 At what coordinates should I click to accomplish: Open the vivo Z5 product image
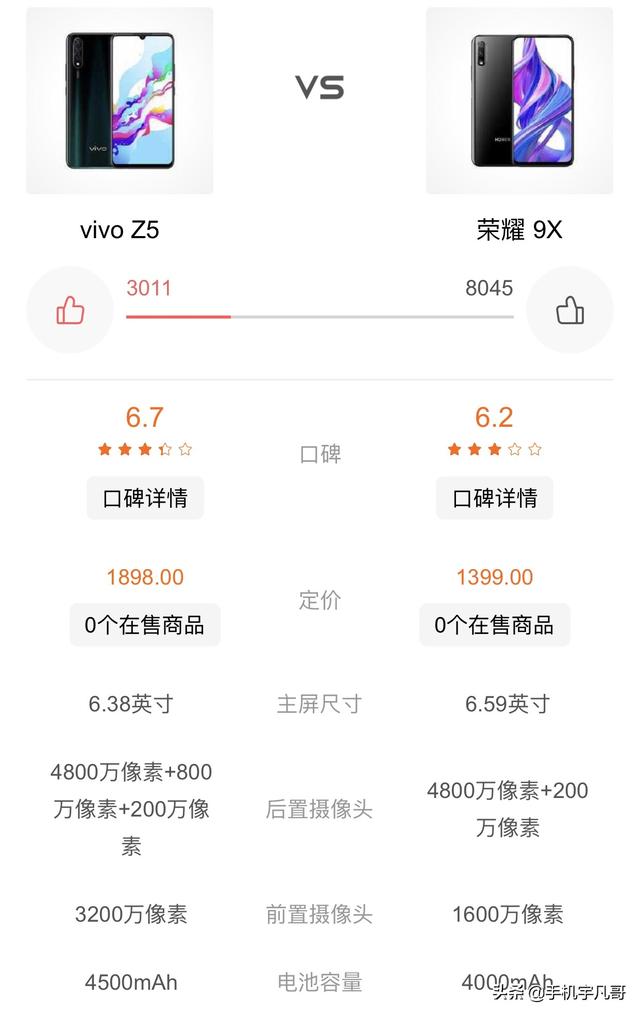pyautogui.click(x=120, y=100)
